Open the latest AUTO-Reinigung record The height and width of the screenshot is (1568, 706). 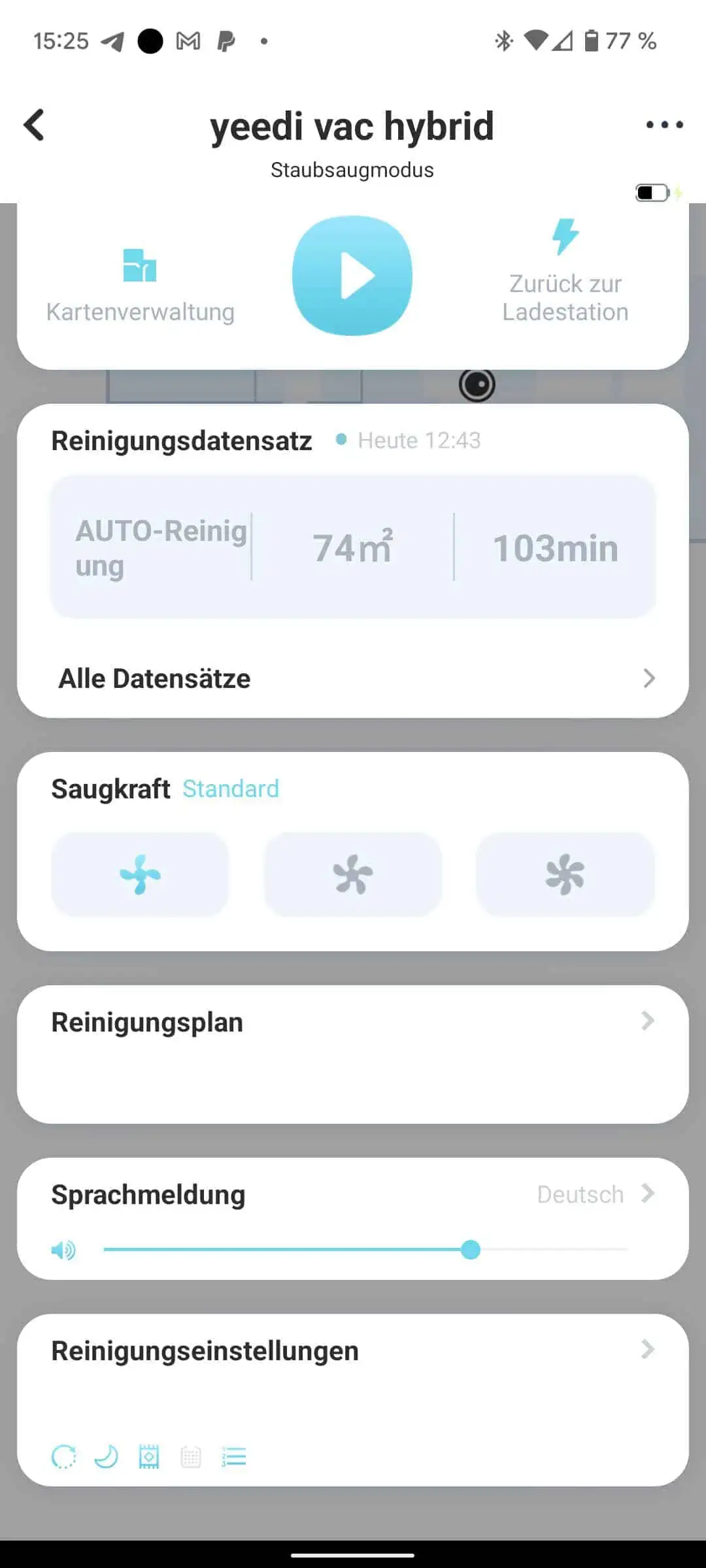coord(353,547)
